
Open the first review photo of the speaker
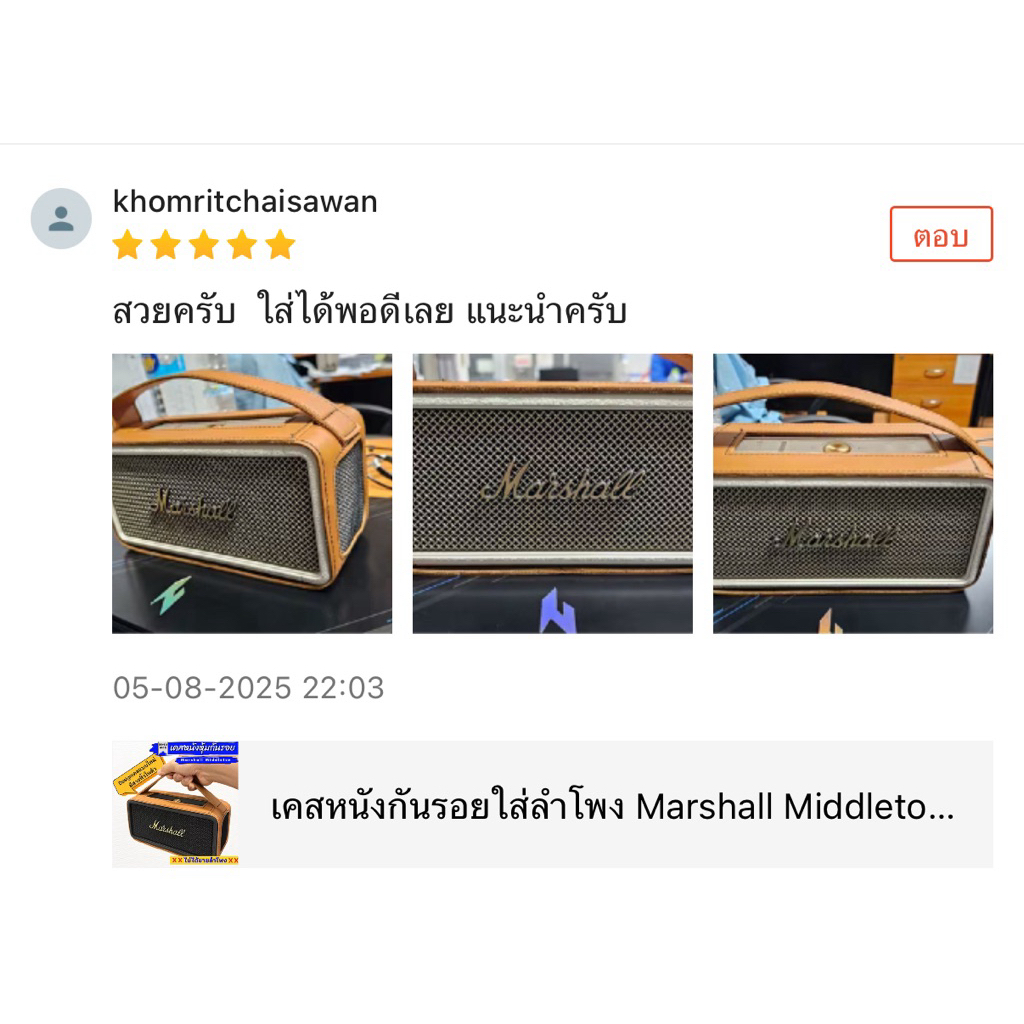(x=252, y=494)
